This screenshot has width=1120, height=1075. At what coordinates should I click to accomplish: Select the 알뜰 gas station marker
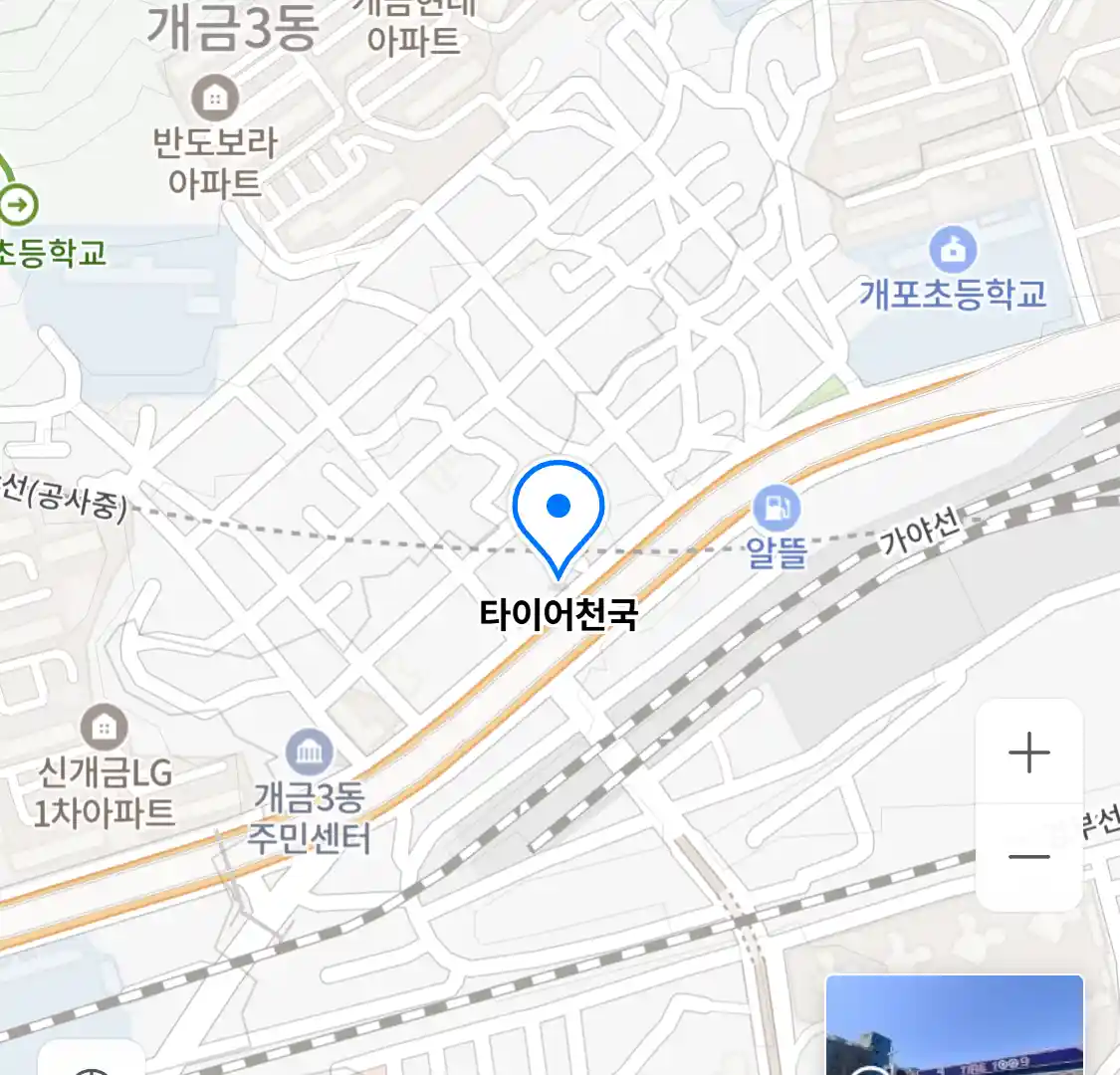click(777, 509)
